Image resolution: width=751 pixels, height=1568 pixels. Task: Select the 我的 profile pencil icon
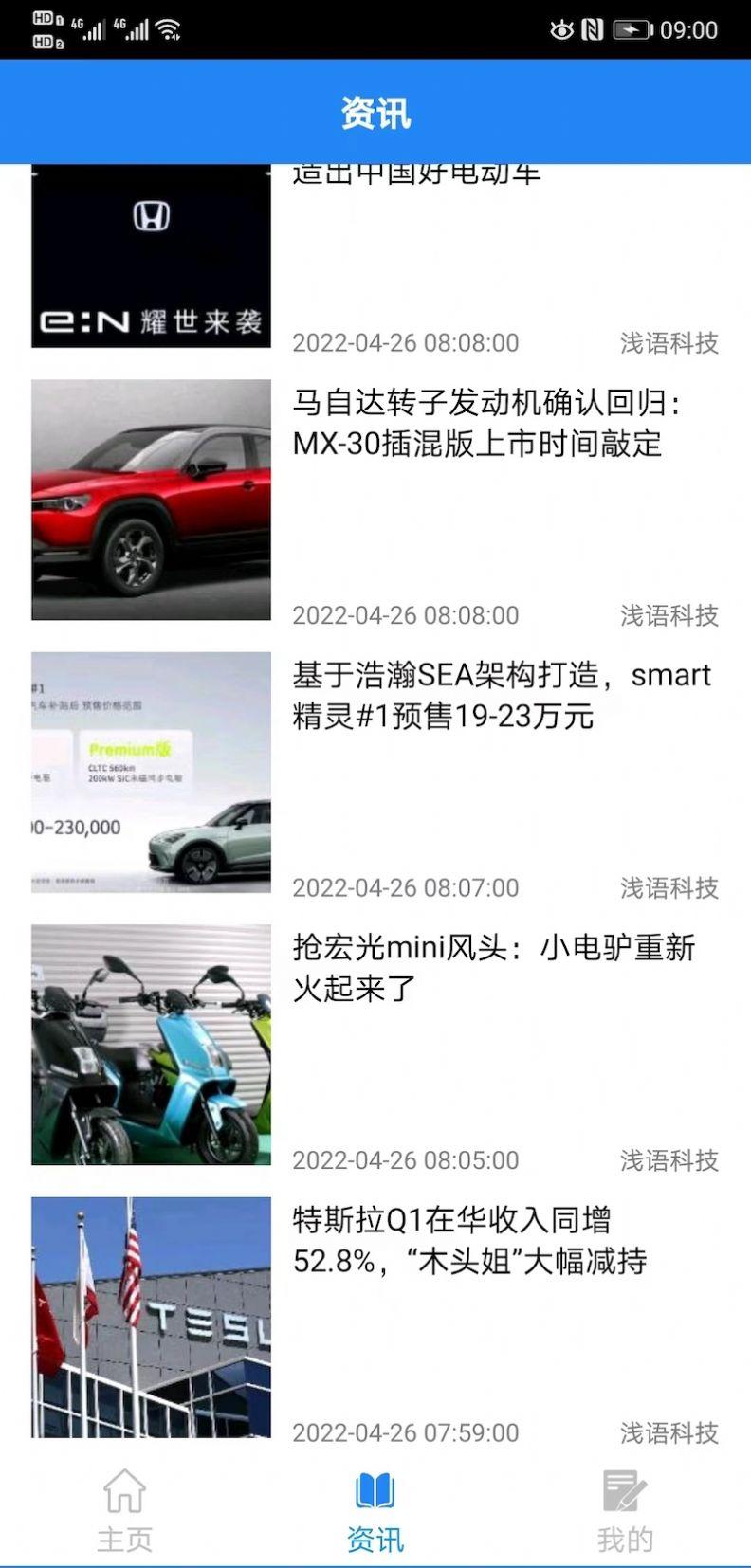(623, 1491)
